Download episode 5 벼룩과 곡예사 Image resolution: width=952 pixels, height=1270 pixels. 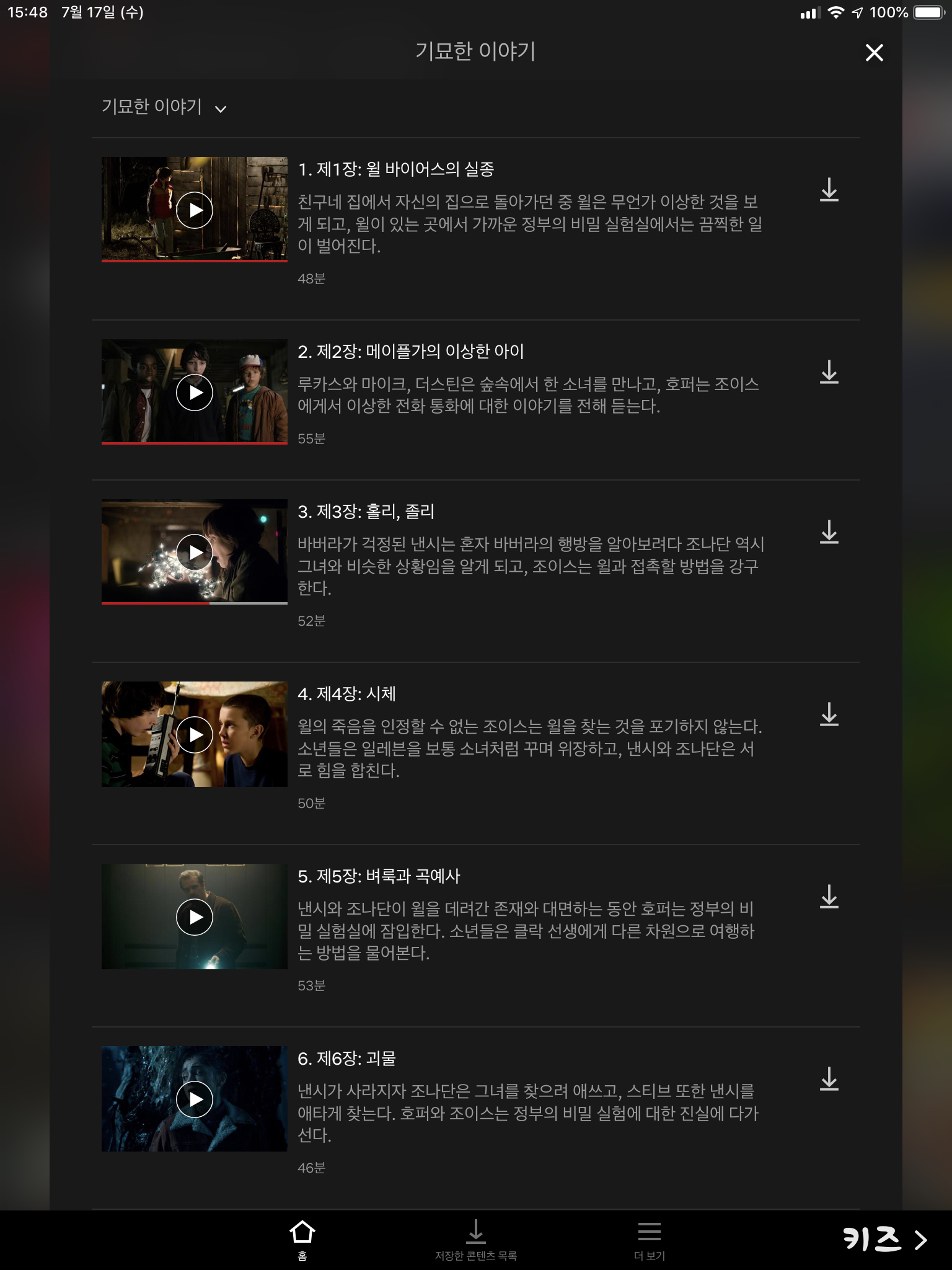[x=829, y=897]
